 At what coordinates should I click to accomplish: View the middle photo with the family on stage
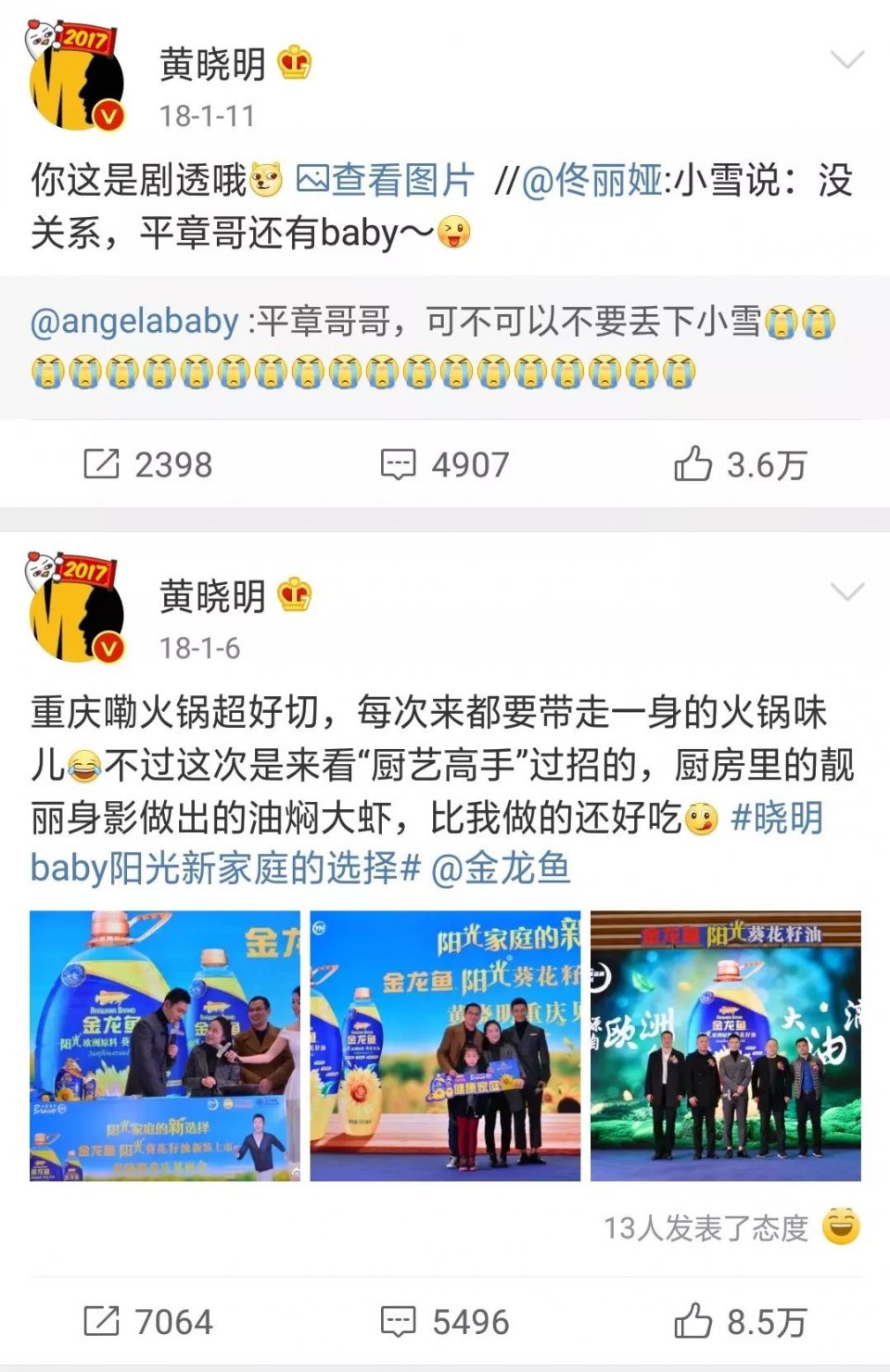[445, 1046]
